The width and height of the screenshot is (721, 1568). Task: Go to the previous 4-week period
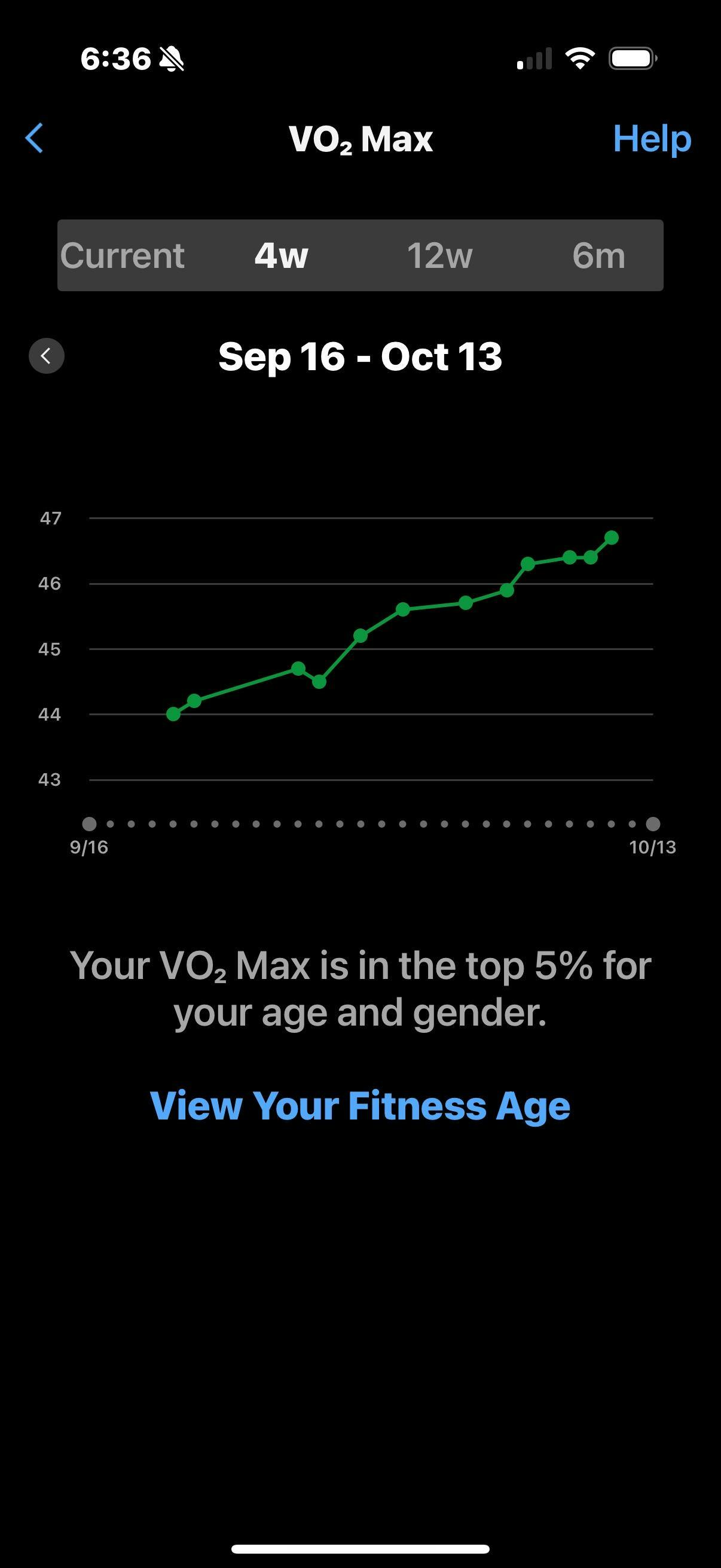(x=46, y=356)
